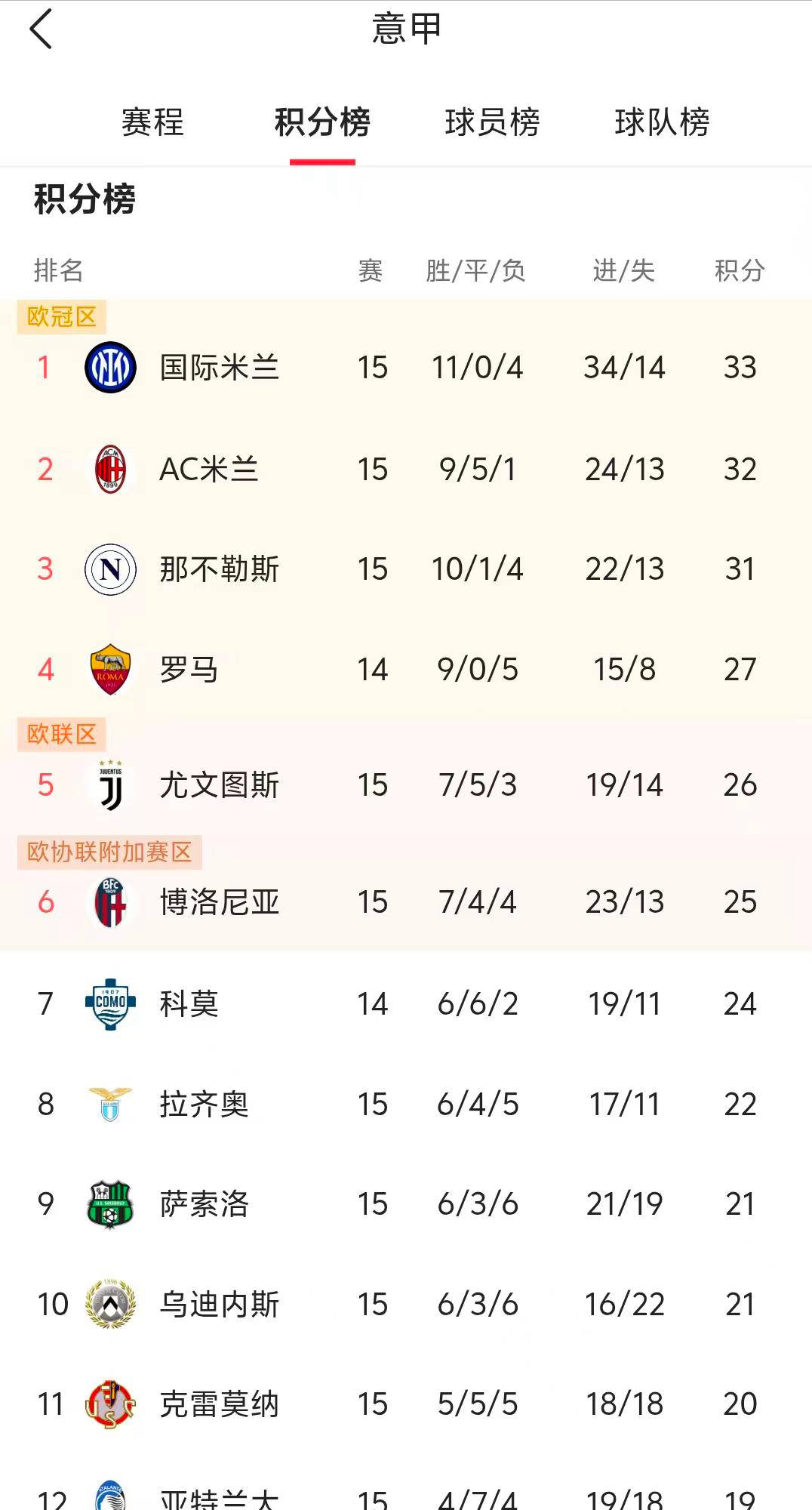Select the Juventus club badge
Screen dimensions: 812x1510
pos(109,785)
